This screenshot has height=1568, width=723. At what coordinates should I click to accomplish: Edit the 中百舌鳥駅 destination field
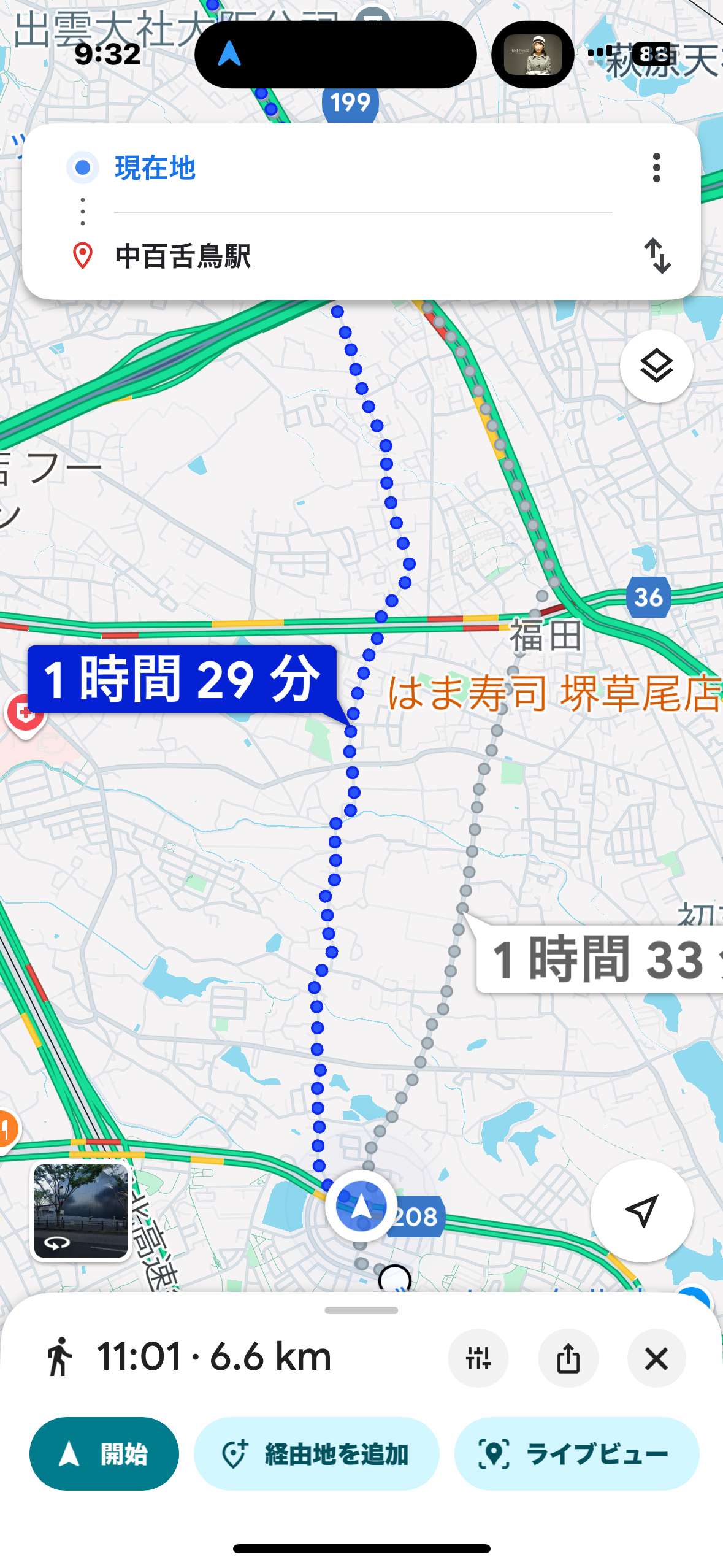point(363,256)
